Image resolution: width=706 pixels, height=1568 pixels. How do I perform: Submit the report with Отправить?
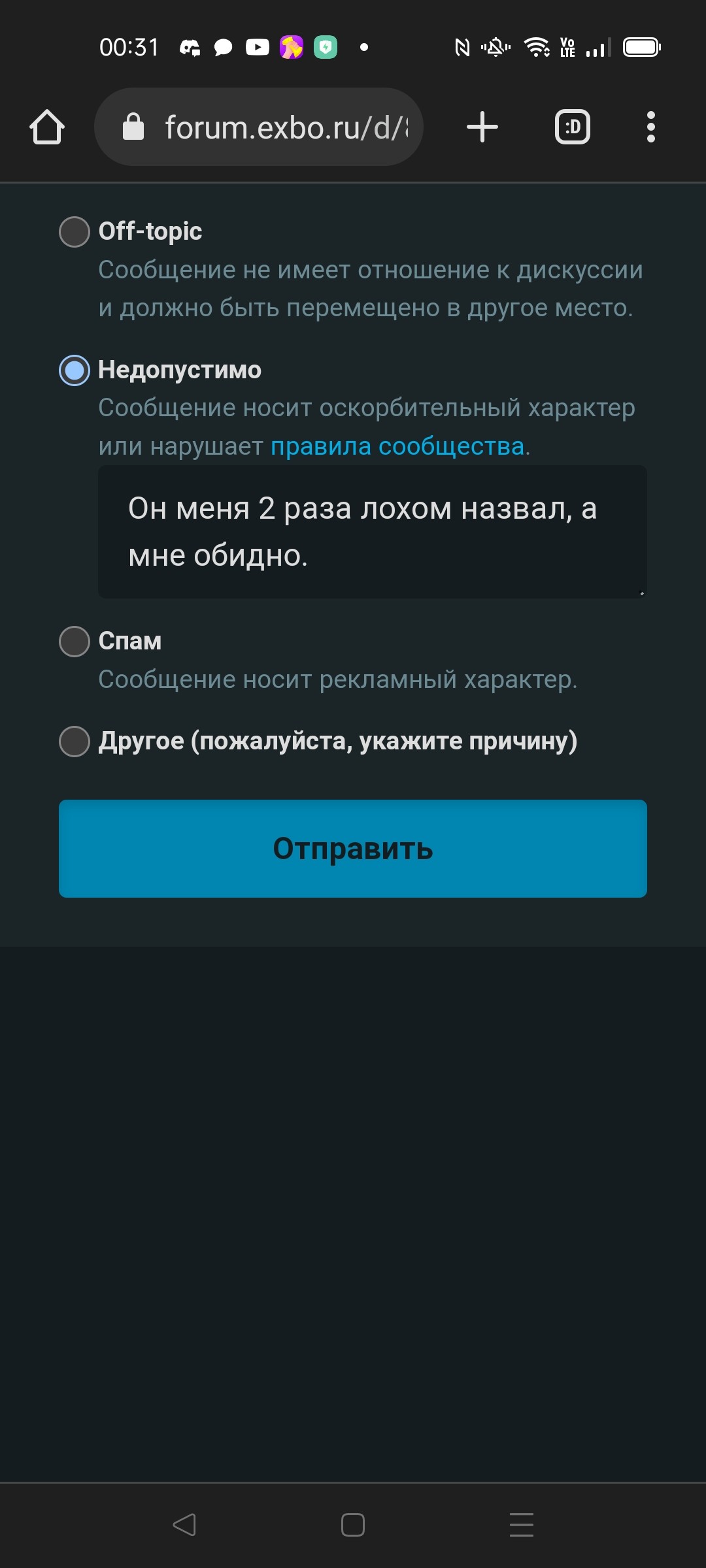(353, 849)
